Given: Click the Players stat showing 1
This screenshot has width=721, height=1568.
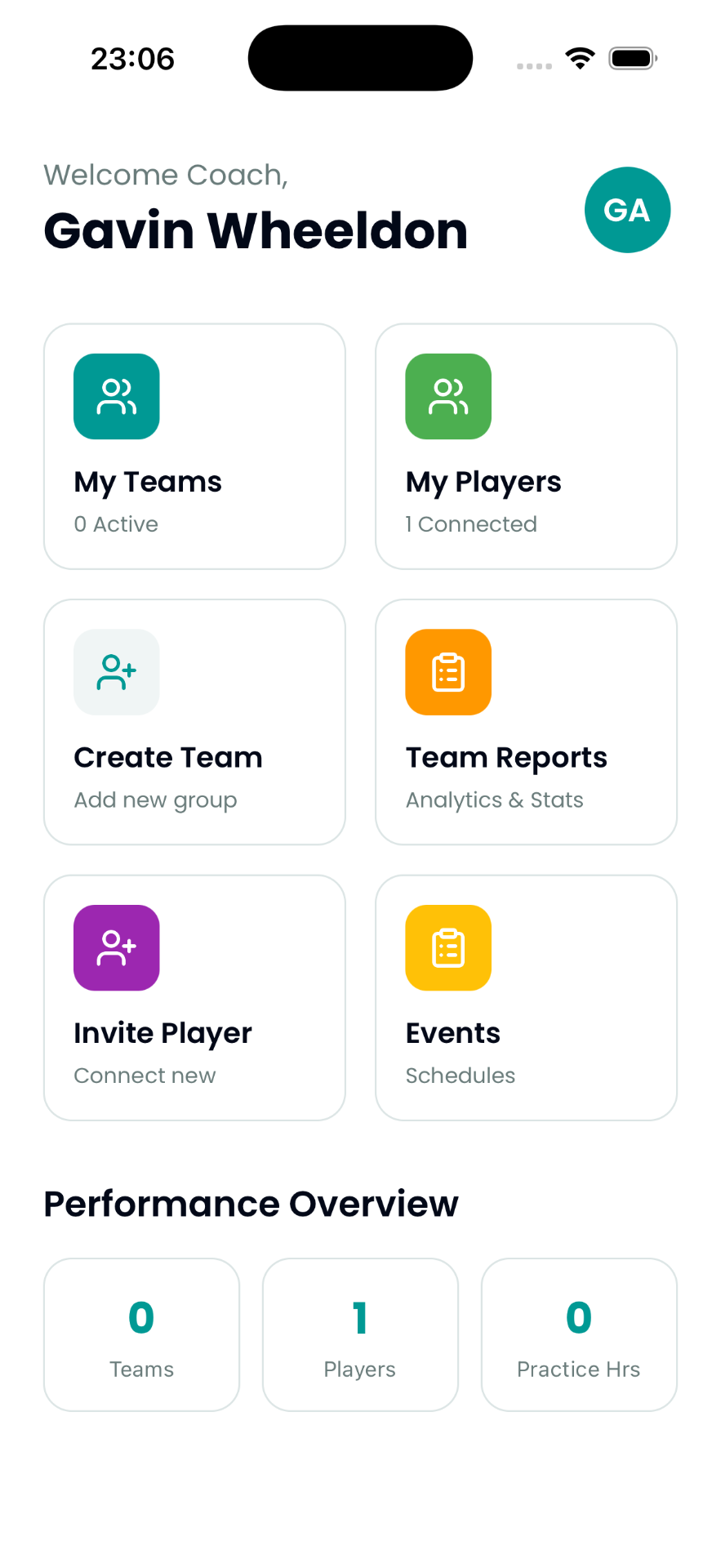Looking at the screenshot, I should 360,1334.
